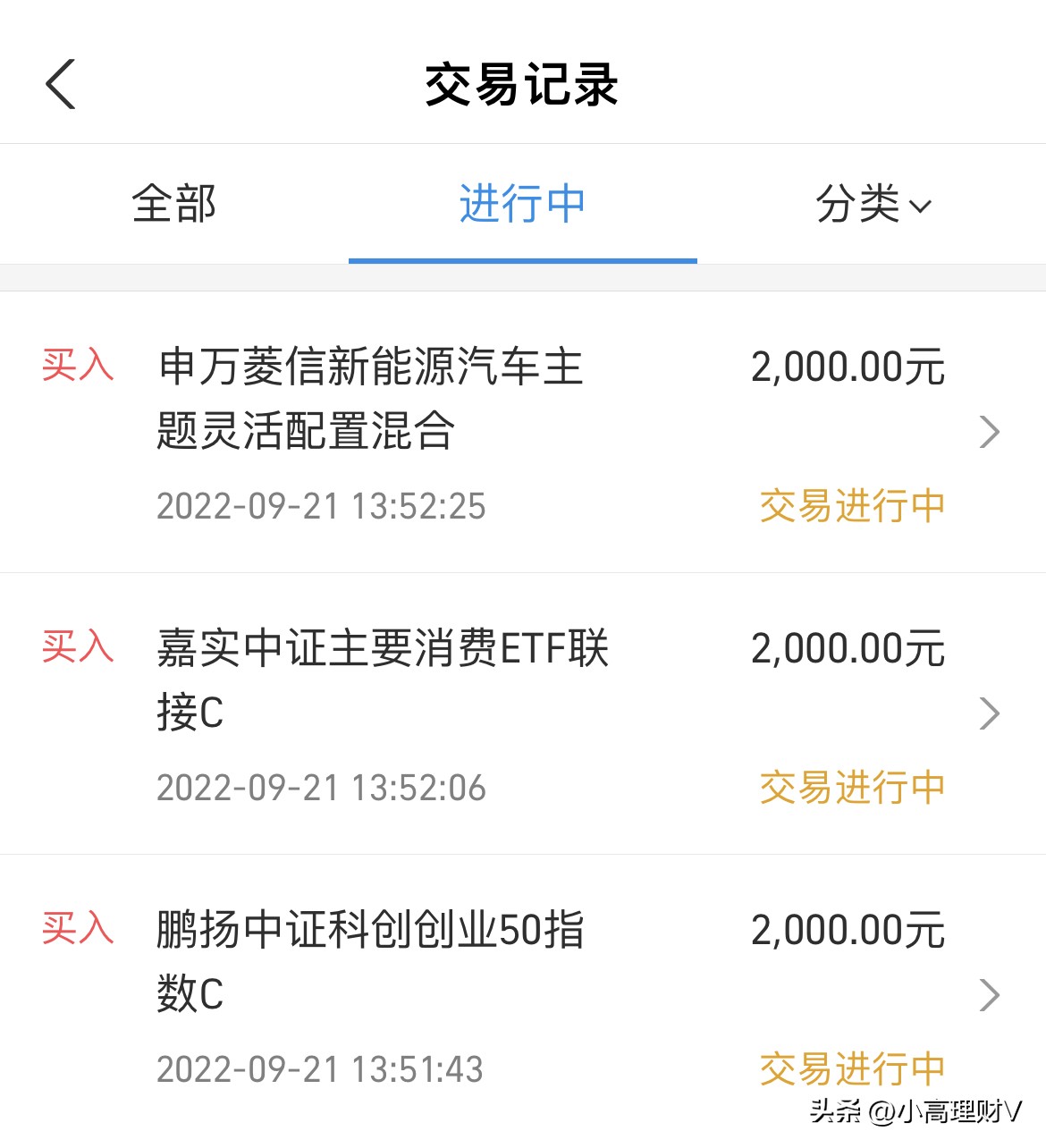Click the back arrow to leave transaction records

pyautogui.click(x=59, y=83)
